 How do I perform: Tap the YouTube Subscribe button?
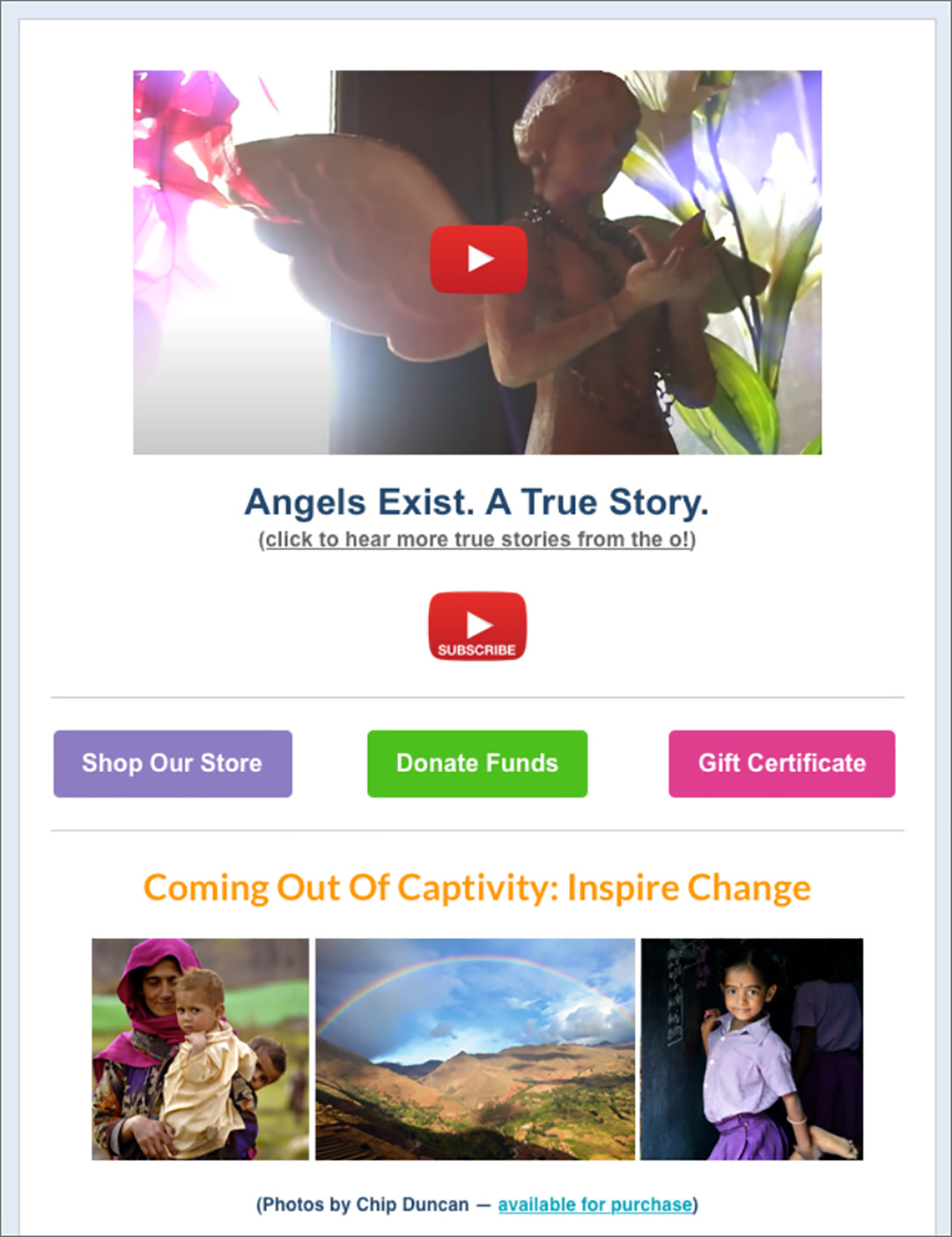coord(477,626)
